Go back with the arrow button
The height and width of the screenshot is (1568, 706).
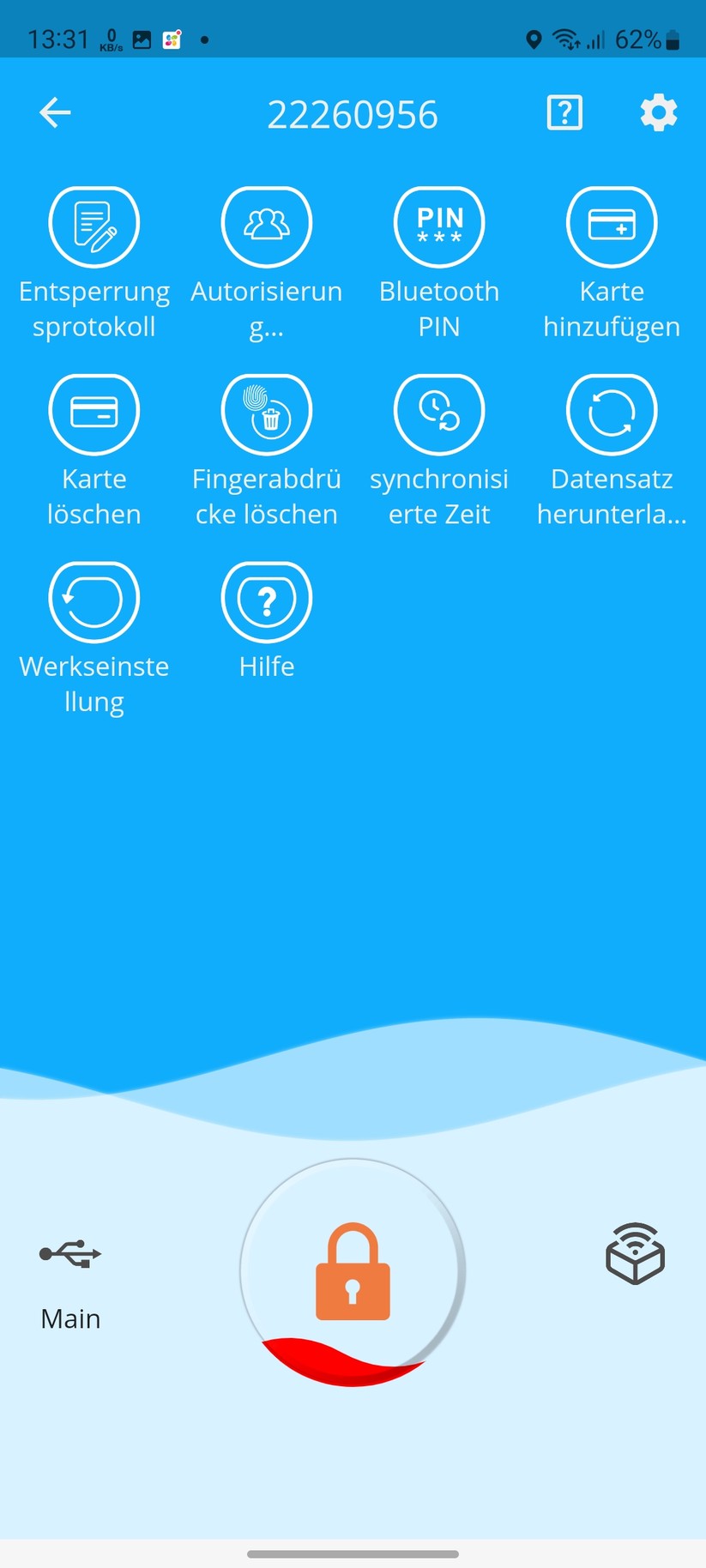tap(54, 112)
